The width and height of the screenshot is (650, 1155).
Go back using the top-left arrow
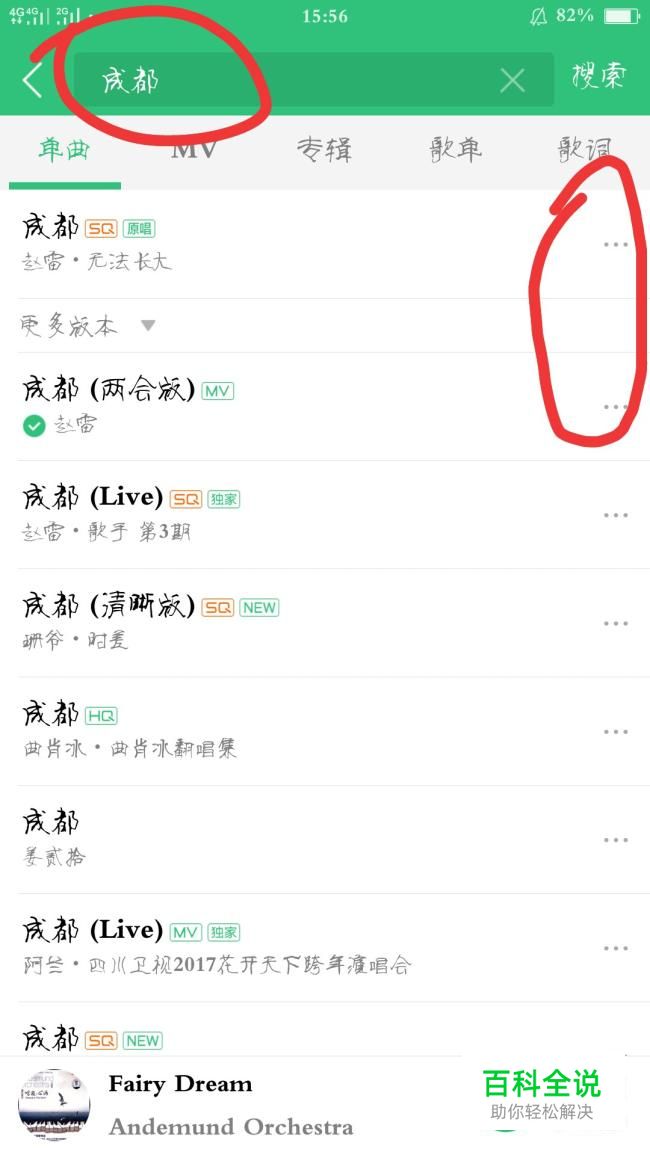[33, 80]
